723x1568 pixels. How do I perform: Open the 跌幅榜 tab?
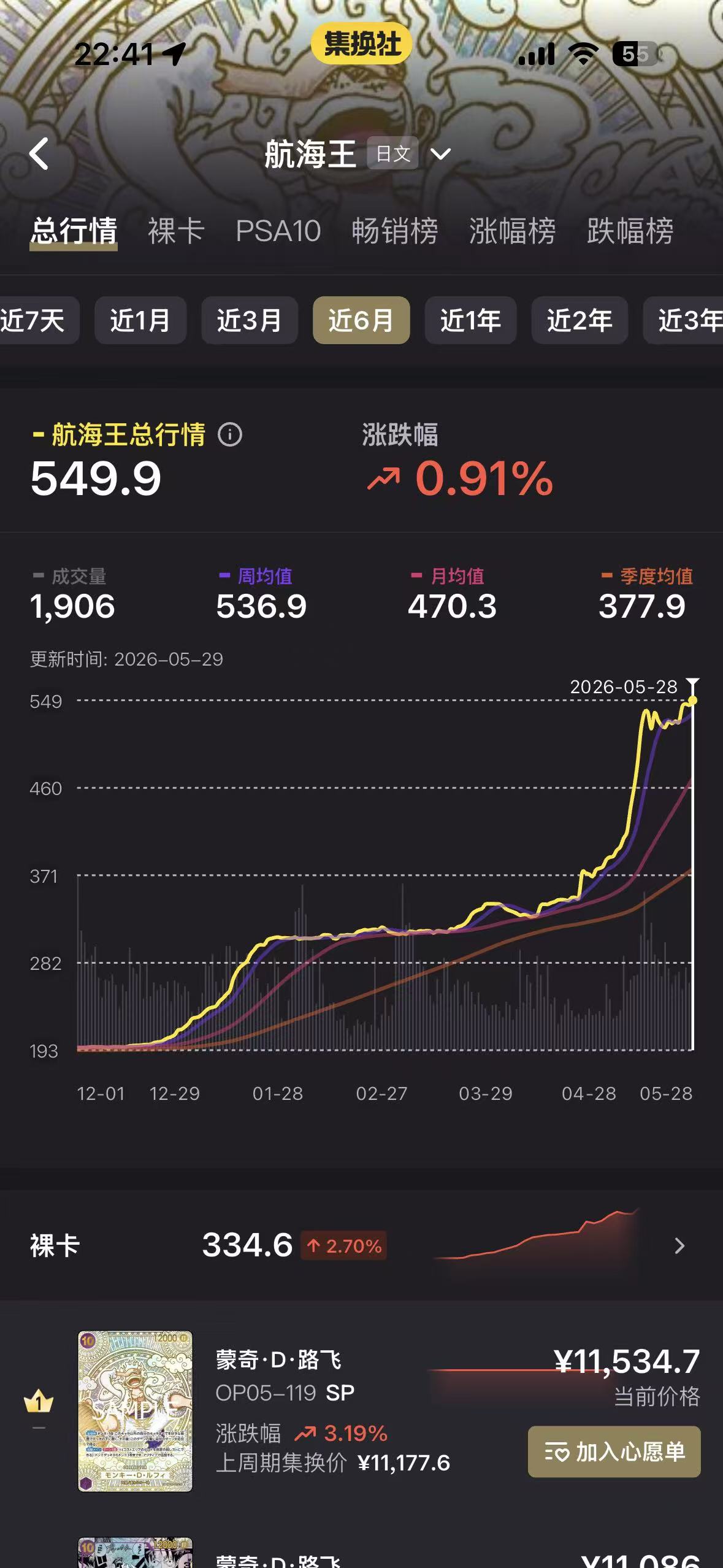(630, 231)
